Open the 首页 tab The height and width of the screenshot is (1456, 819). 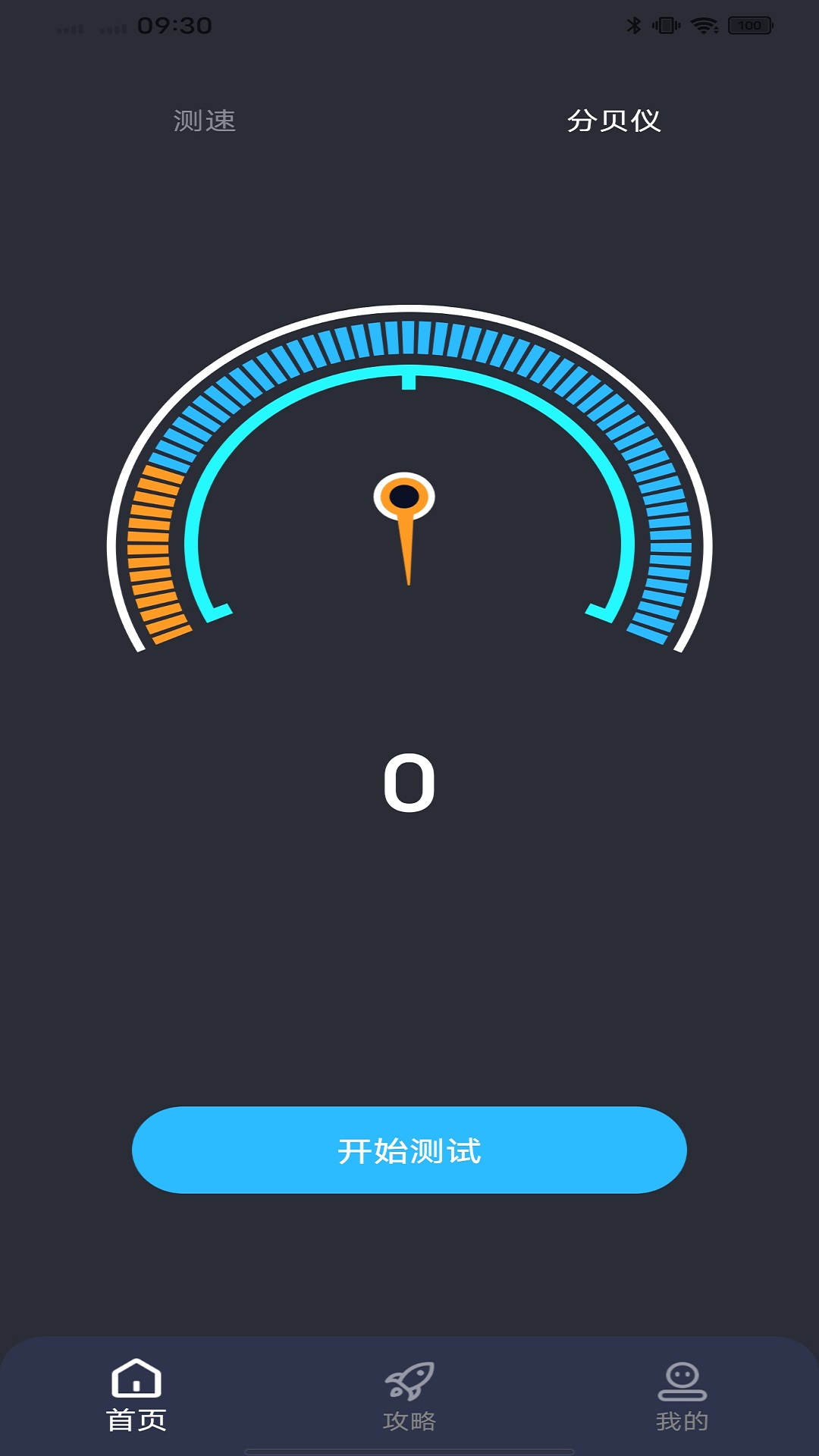pos(136,1395)
